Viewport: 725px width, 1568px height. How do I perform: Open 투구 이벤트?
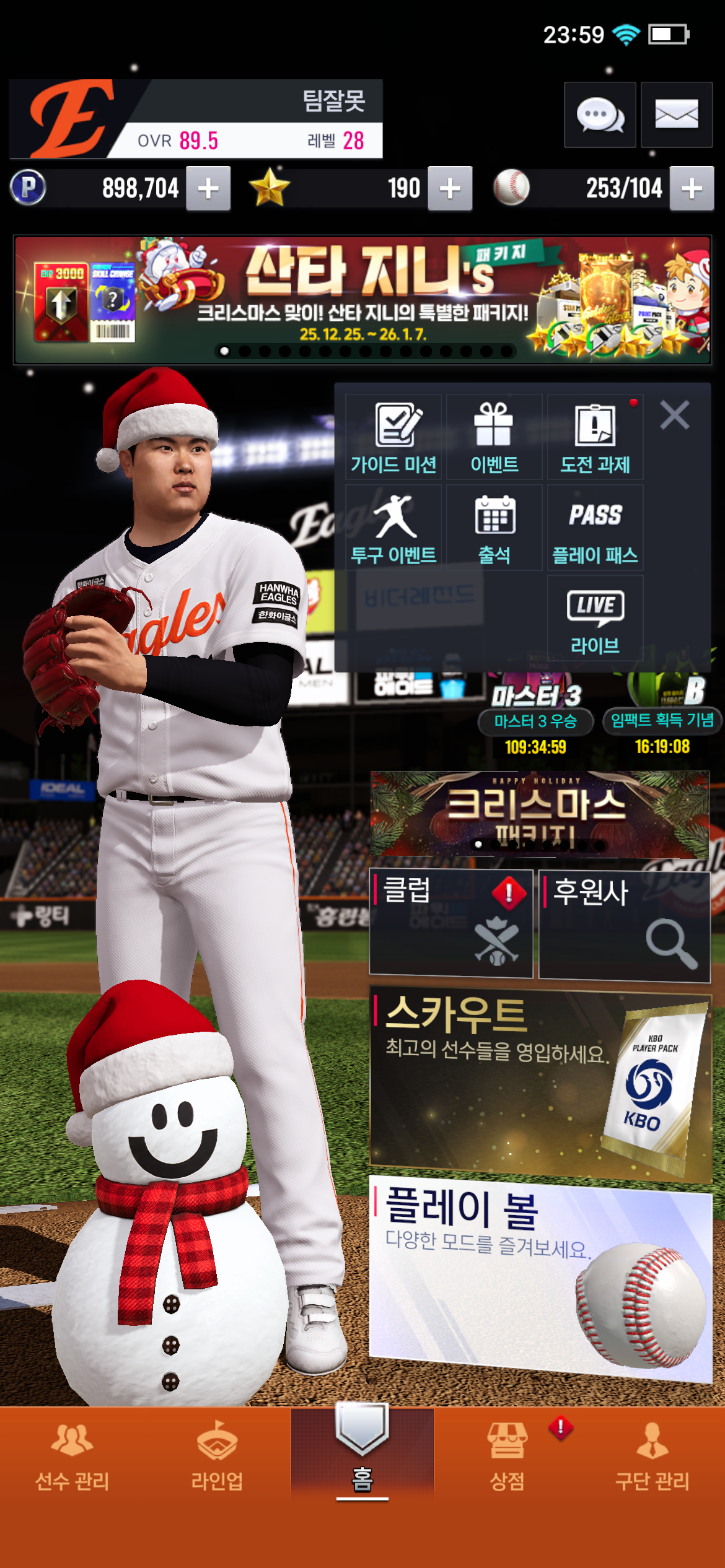tap(393, 528)
